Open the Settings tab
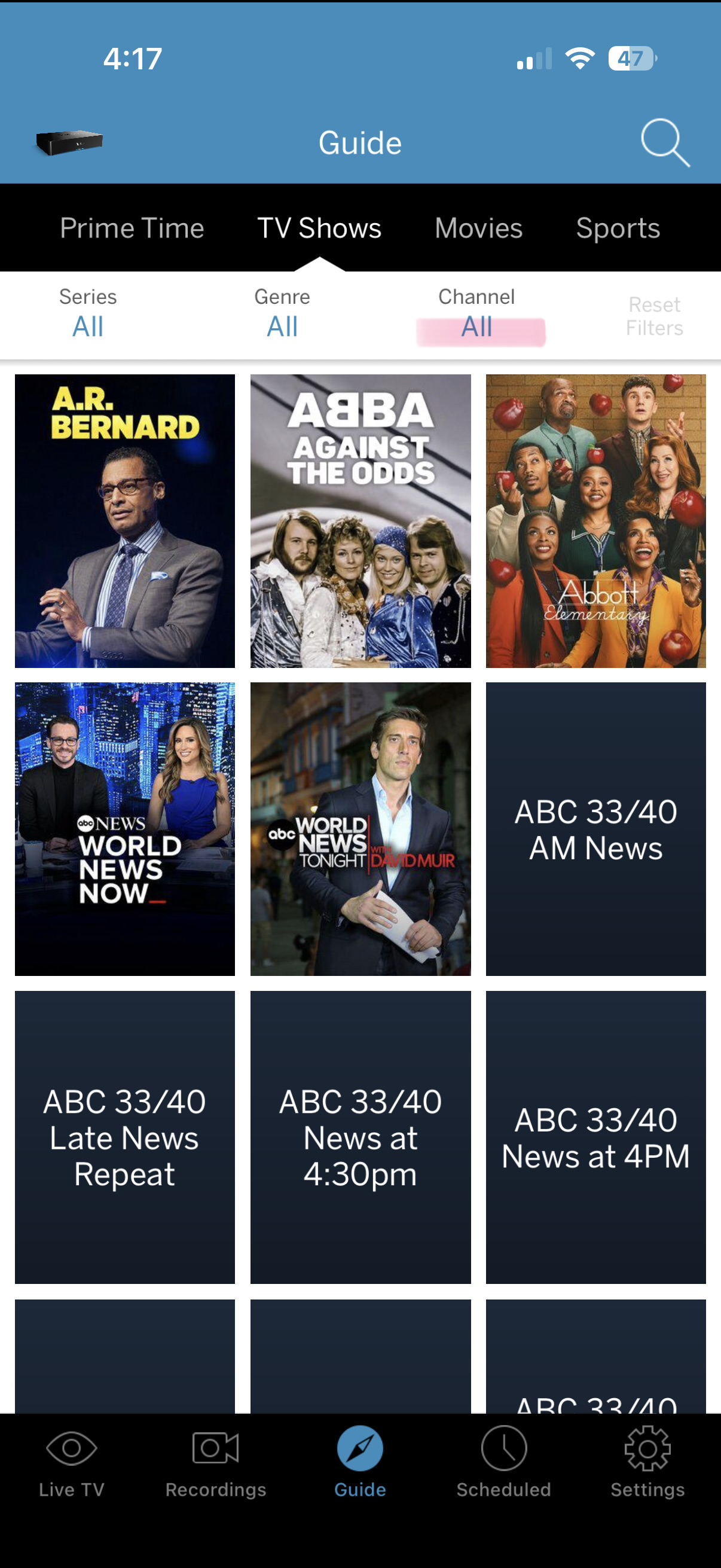 tap(647, 1462)
